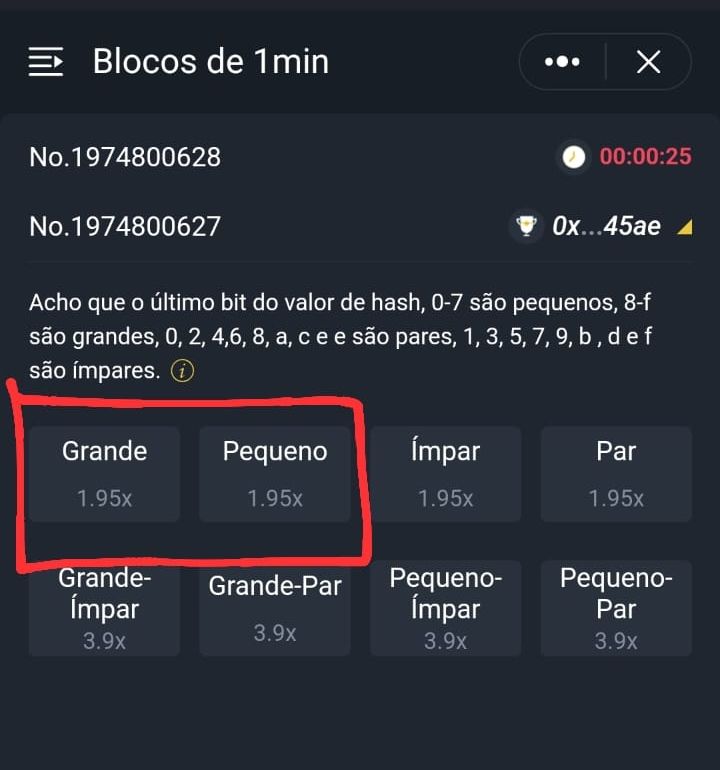This screenshot has width=720, height=770.
Task: Expand the previous block hash 0x...45ae
Action: point(684,227)
